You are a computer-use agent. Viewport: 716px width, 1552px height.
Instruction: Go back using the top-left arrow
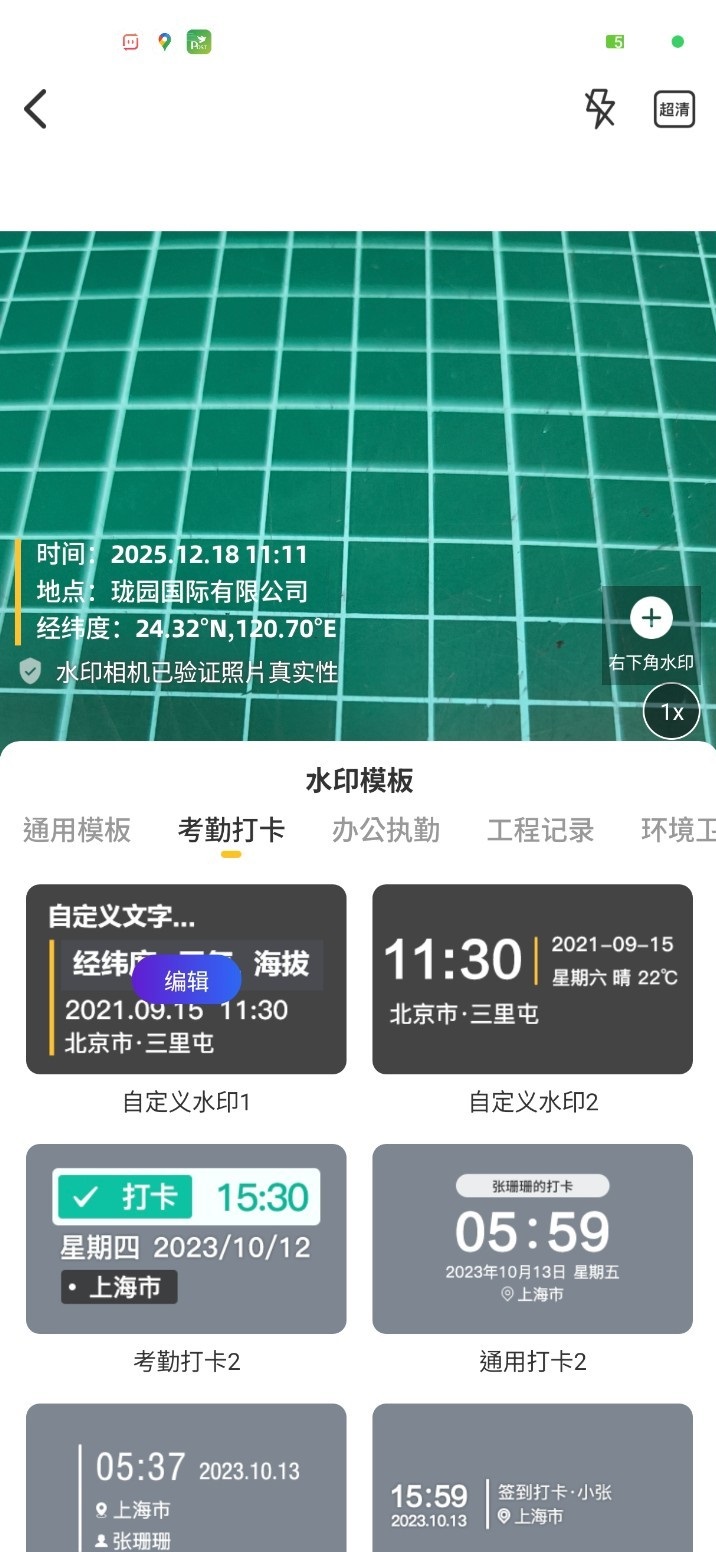click(x=36, y=109)
